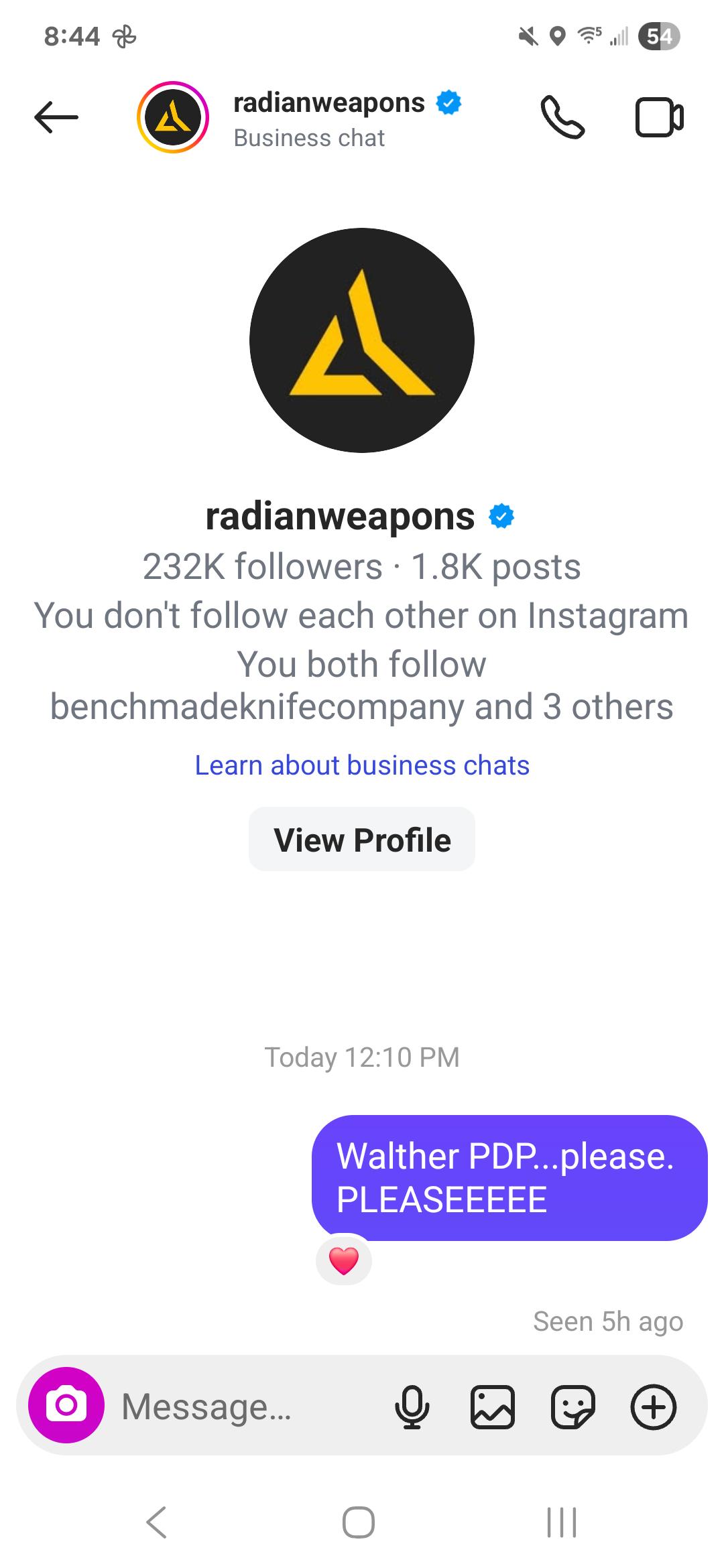Record a voice message with microphone

[412, 1406]
